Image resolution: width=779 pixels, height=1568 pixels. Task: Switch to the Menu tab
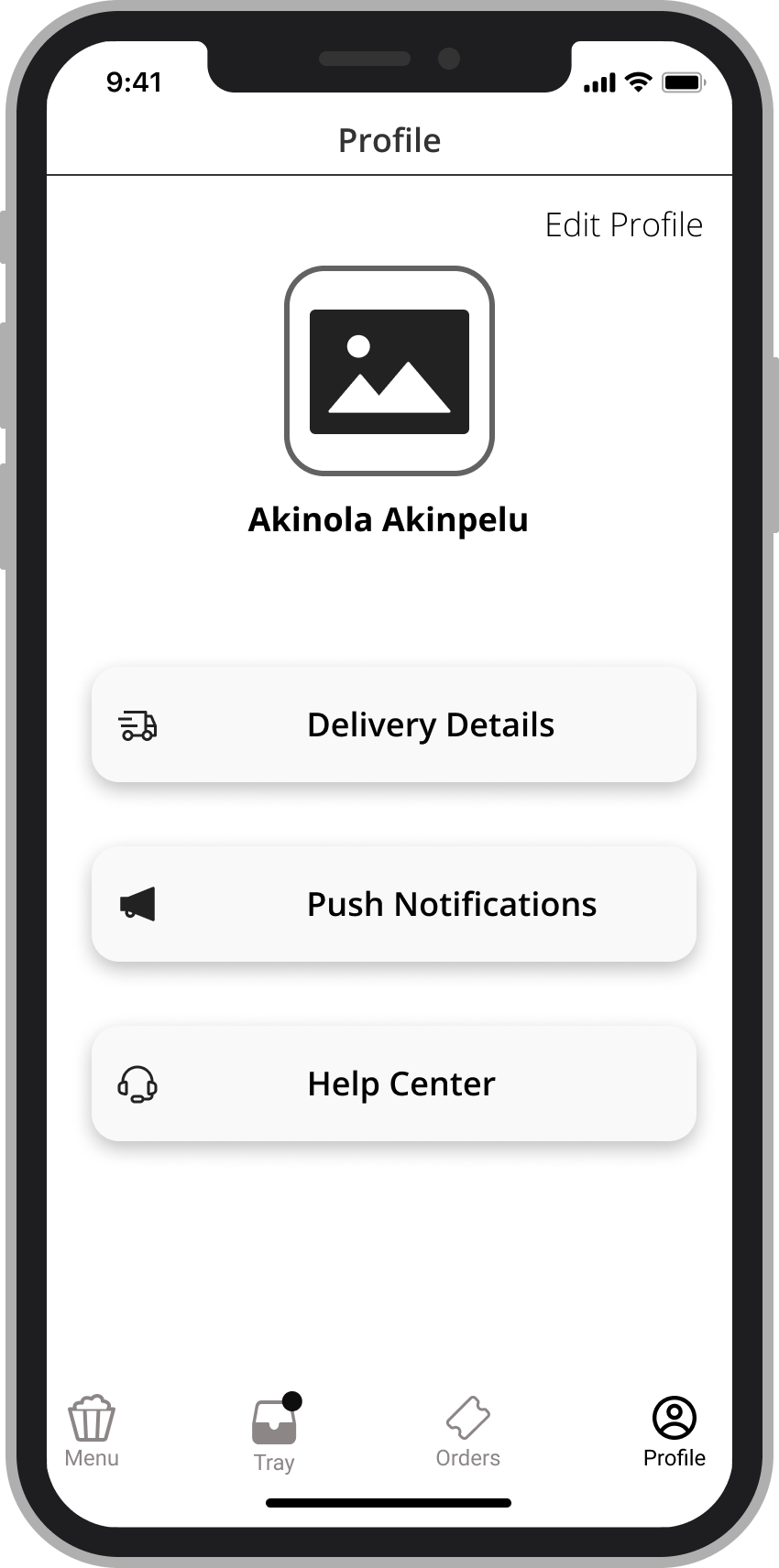[92, 1431]
